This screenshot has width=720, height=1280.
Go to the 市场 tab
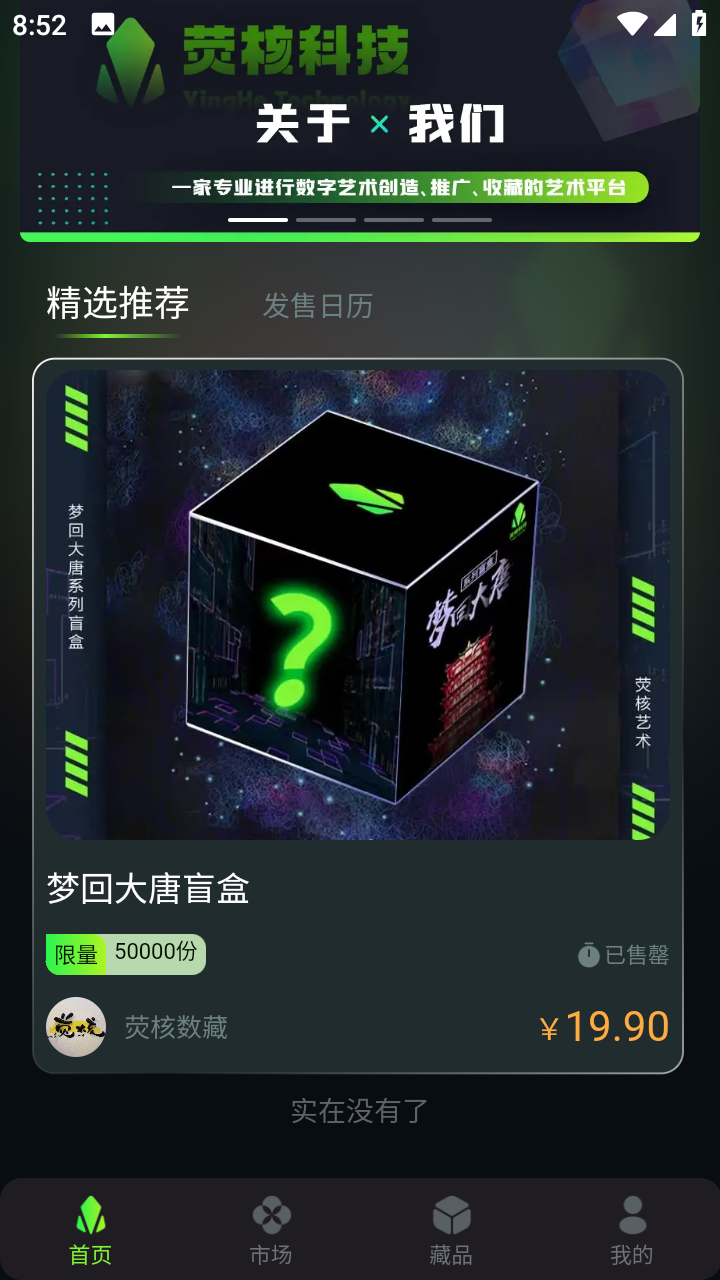click(x=271, y=1230)
